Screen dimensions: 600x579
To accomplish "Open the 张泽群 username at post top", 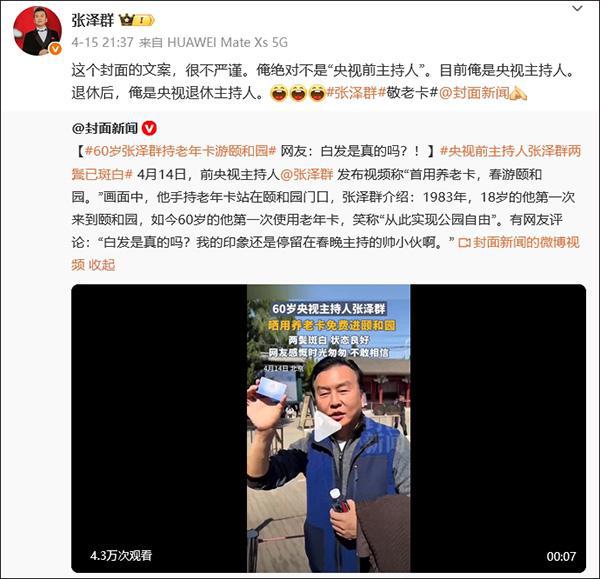I will pyautogui.click(x=94, y=20).
